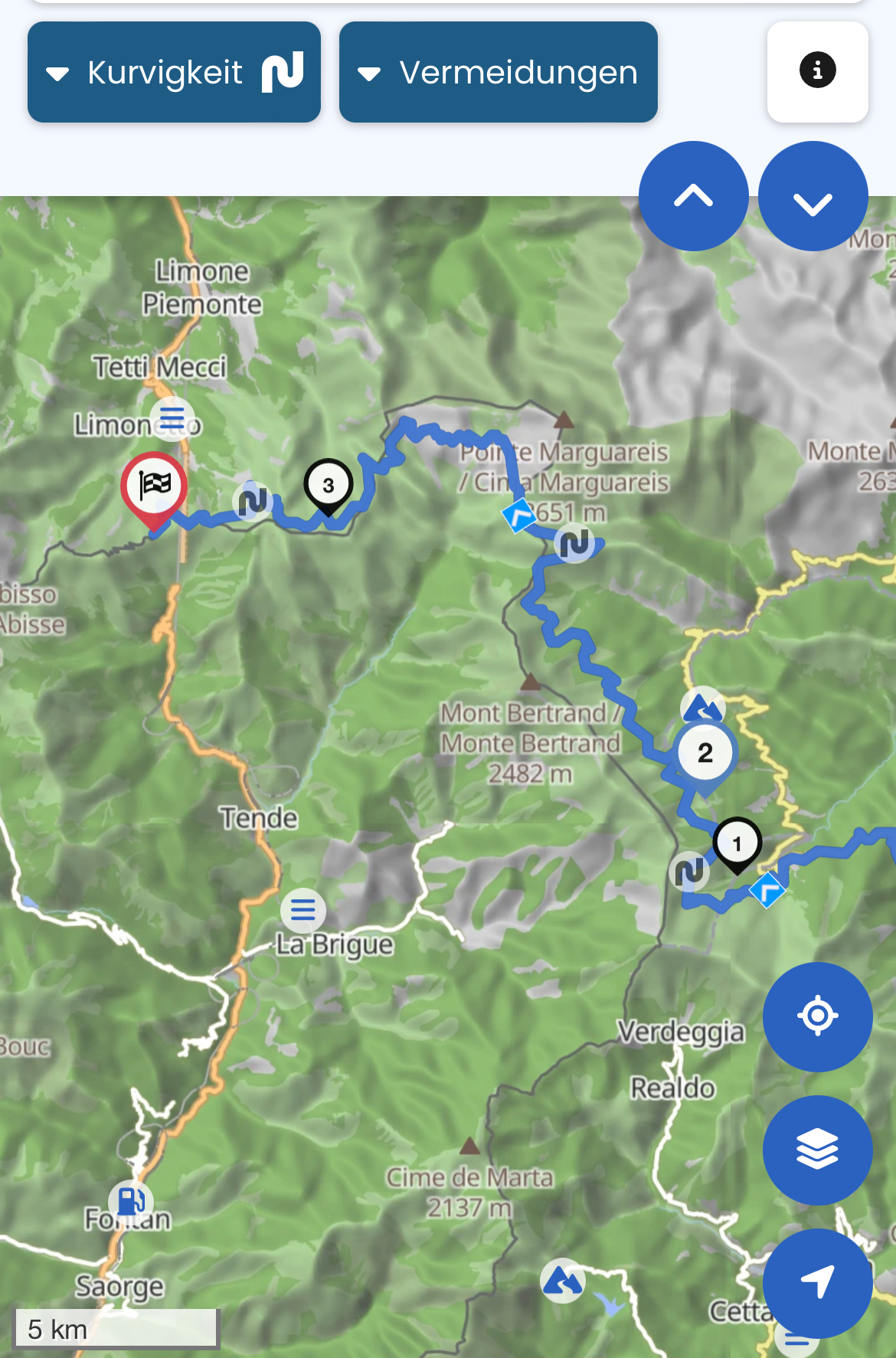The height and width of the screenshot is (1358, 896).
Task: Open the map layers selector
Action: point(817,1150)
